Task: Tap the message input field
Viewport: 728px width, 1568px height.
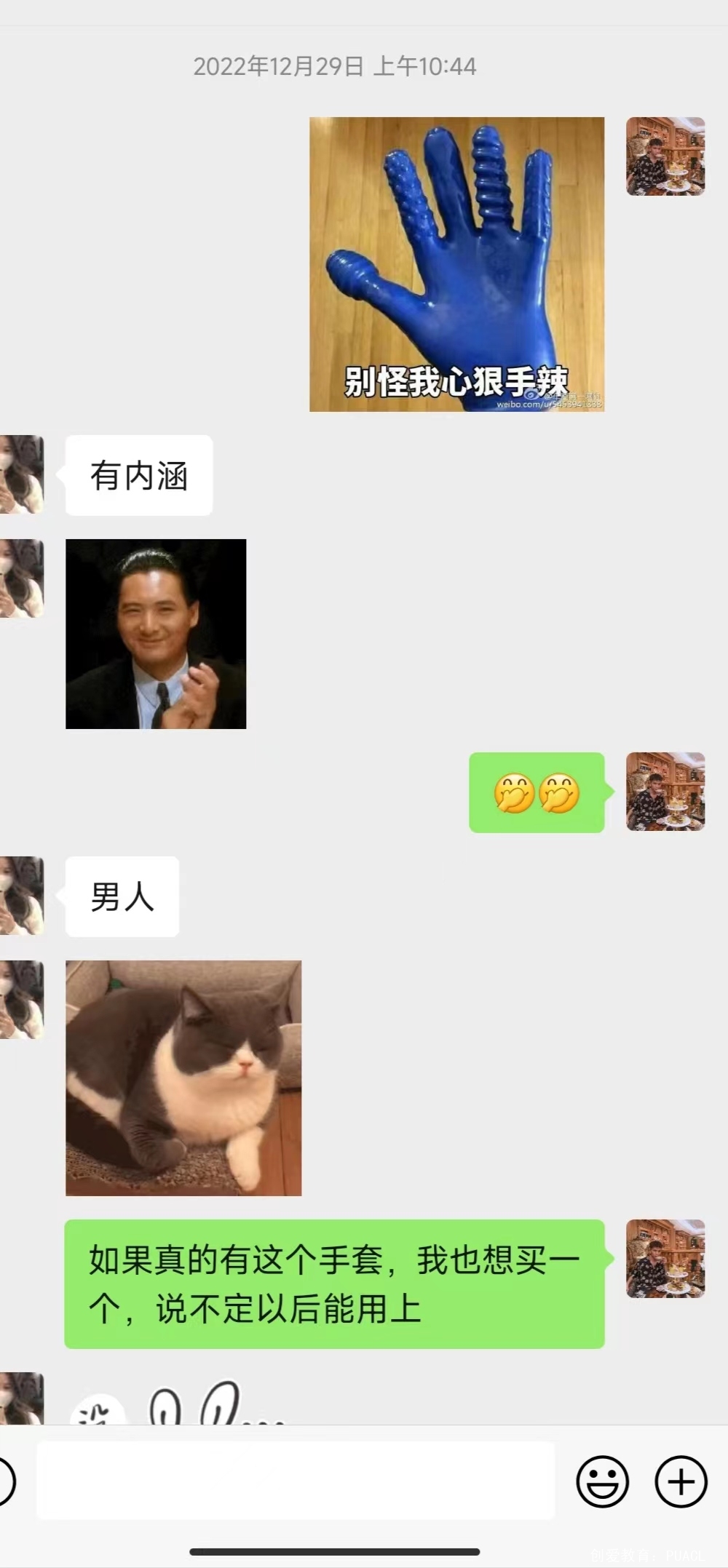Action: [295, 1480]
